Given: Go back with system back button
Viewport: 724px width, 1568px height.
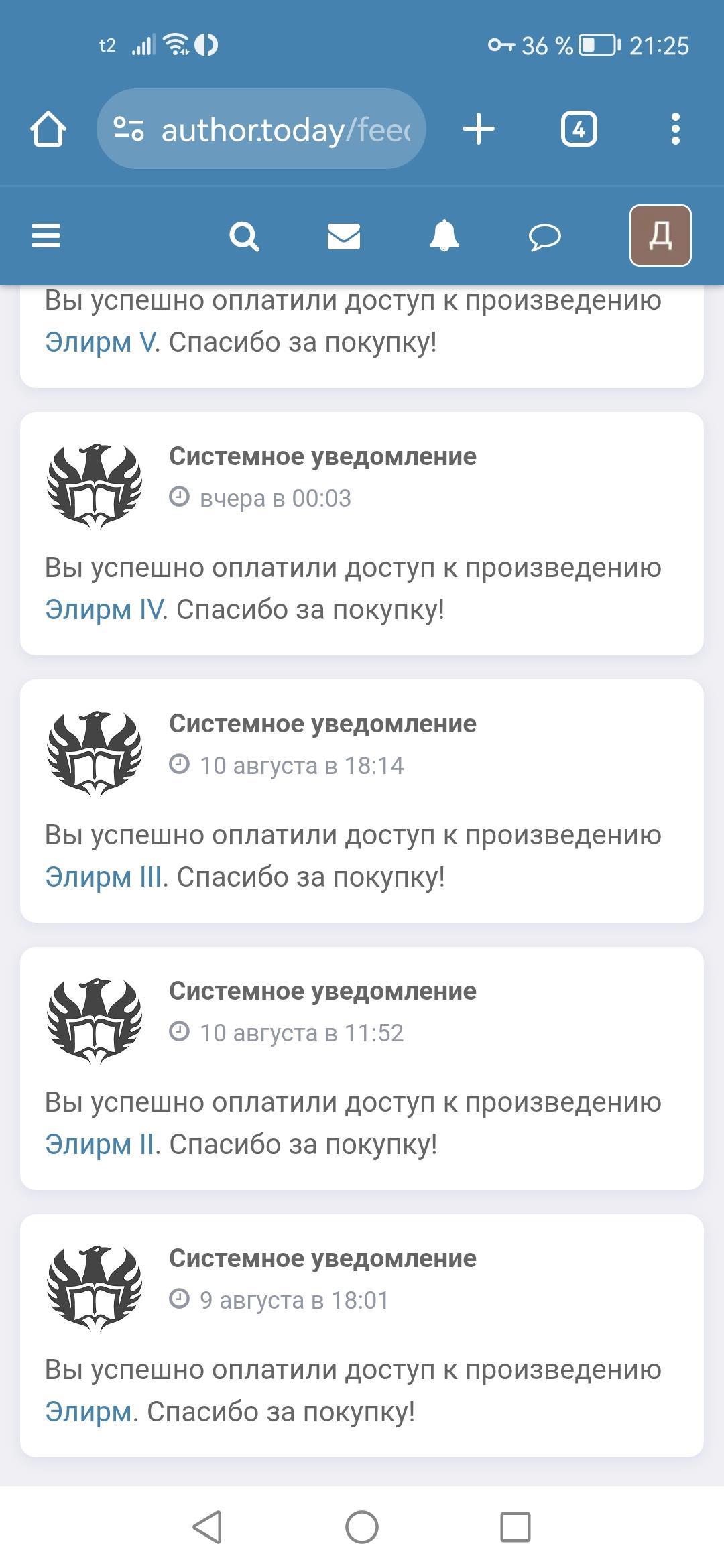Looking at the screenshot, I should (x=207, y=1527).
